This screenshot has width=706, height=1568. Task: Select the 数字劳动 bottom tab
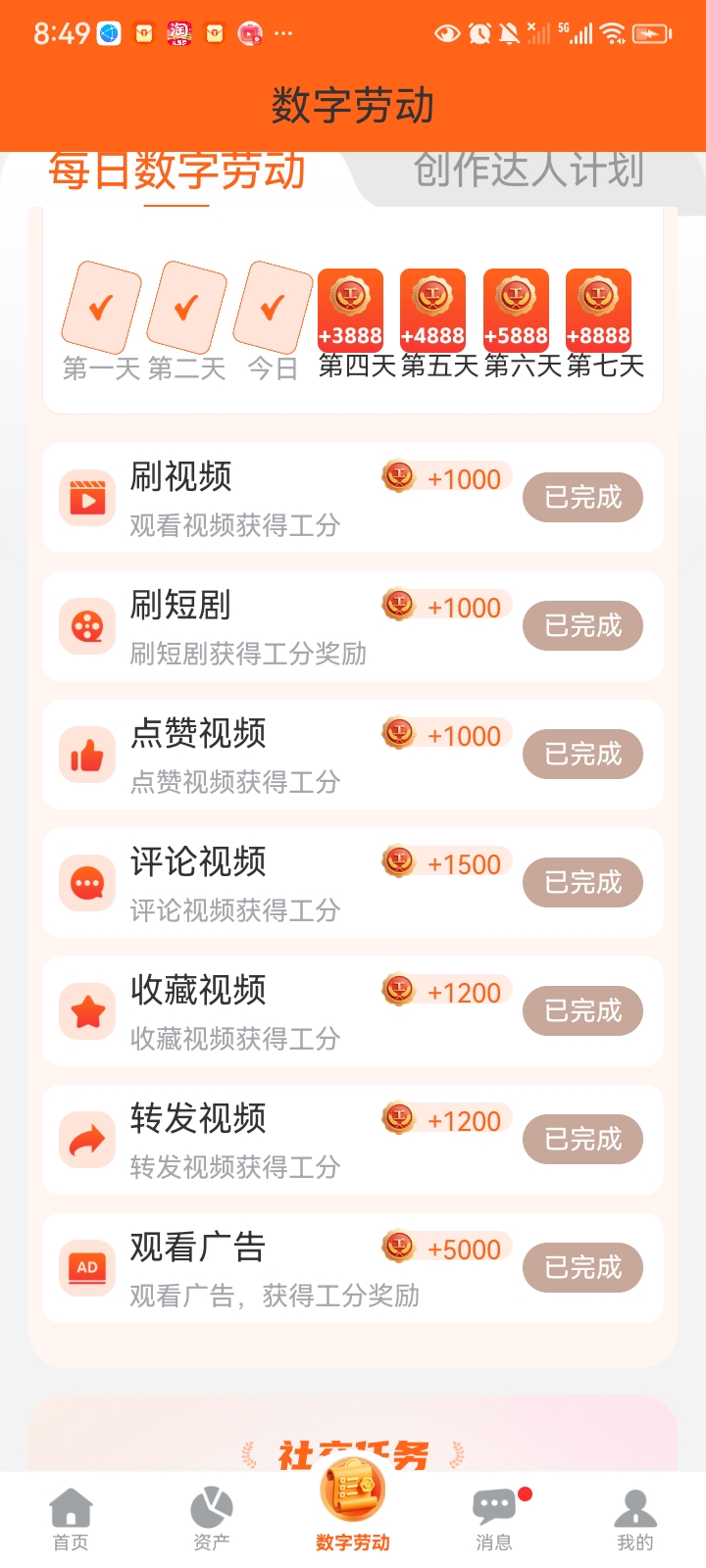(x=353, y=1514)
